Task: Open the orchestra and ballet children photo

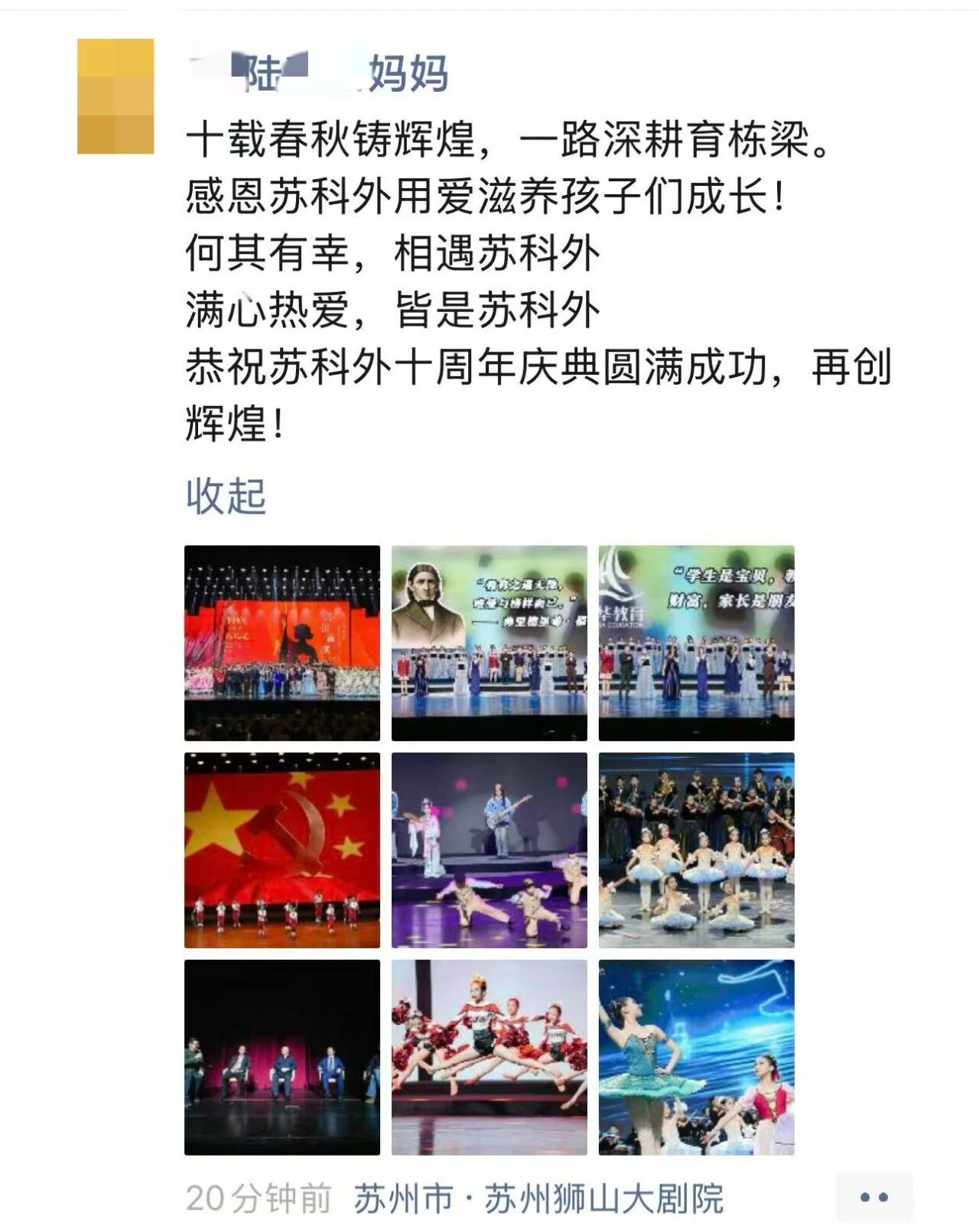Action: click(x=696, y=850)
